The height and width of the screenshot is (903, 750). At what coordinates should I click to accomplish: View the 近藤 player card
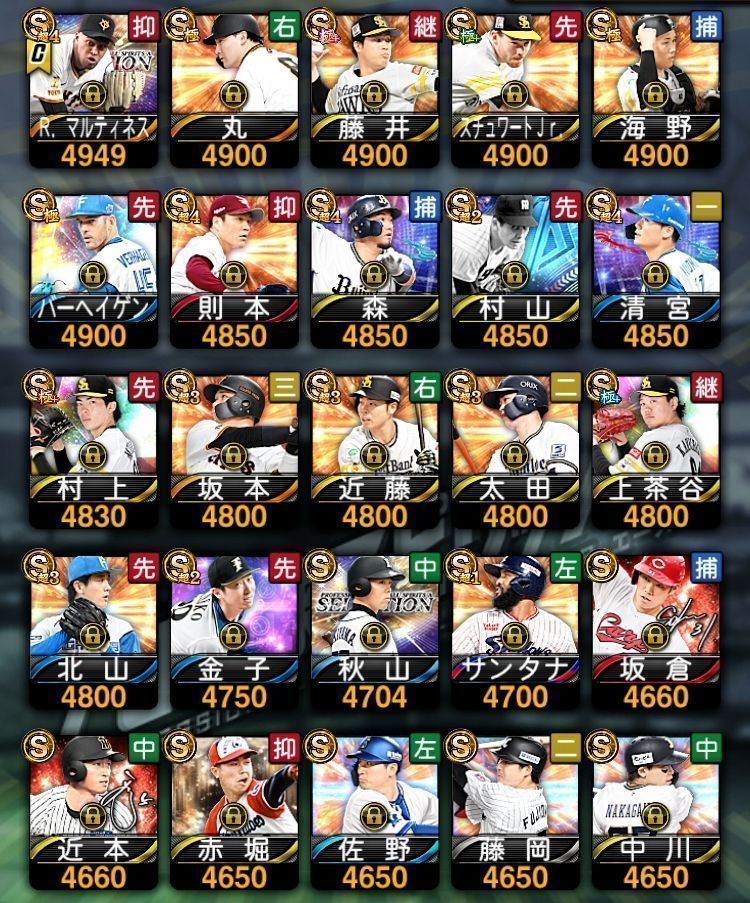(x=373, y=450)
